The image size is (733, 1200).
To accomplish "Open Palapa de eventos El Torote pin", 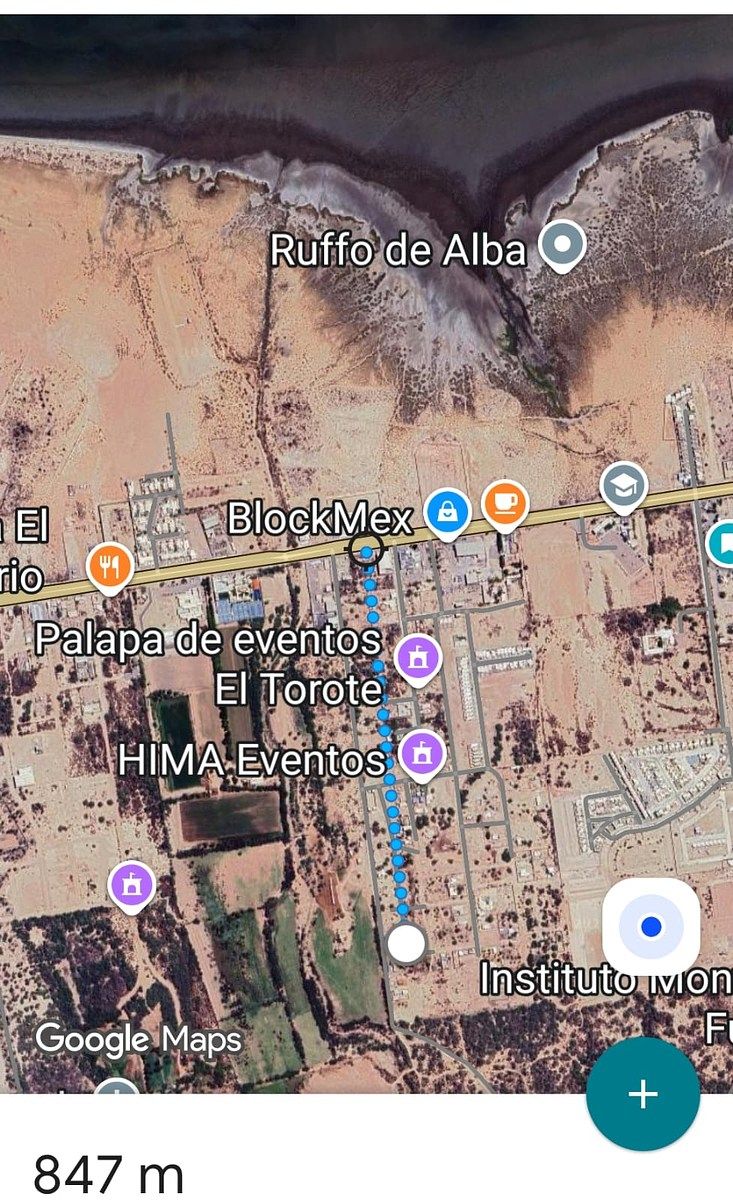I will [x=418, y=658].
